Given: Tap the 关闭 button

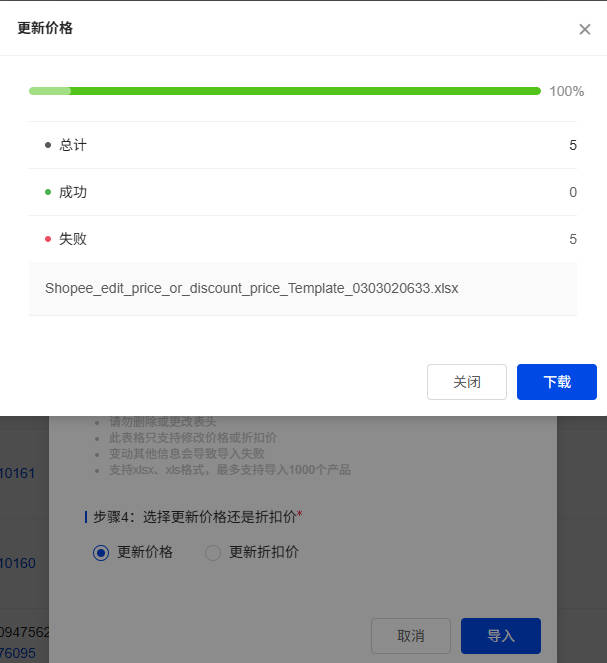Looking at the screenshot, I should [x=467, y=382].
